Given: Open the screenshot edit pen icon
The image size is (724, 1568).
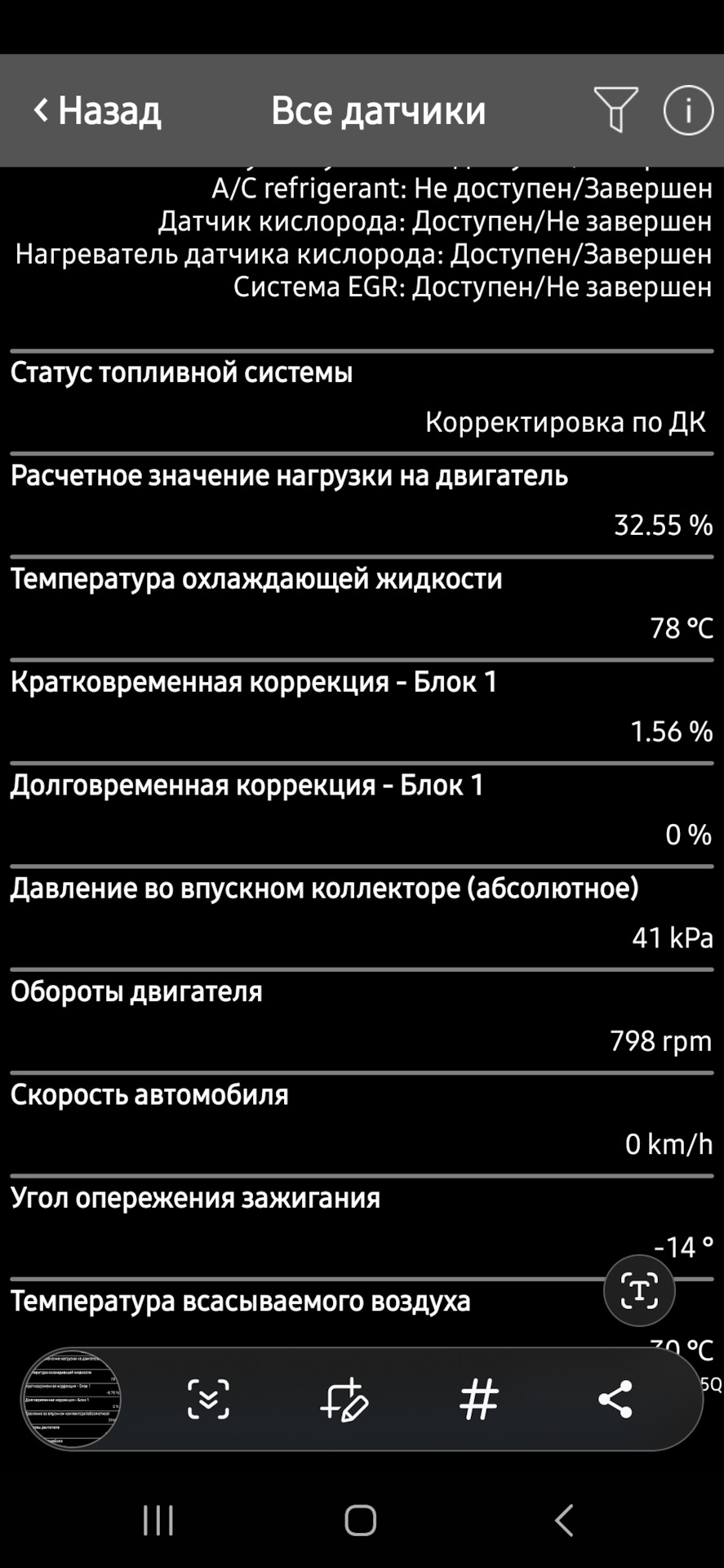Looking at the screenshot, I should click(x=344, y=1399).
